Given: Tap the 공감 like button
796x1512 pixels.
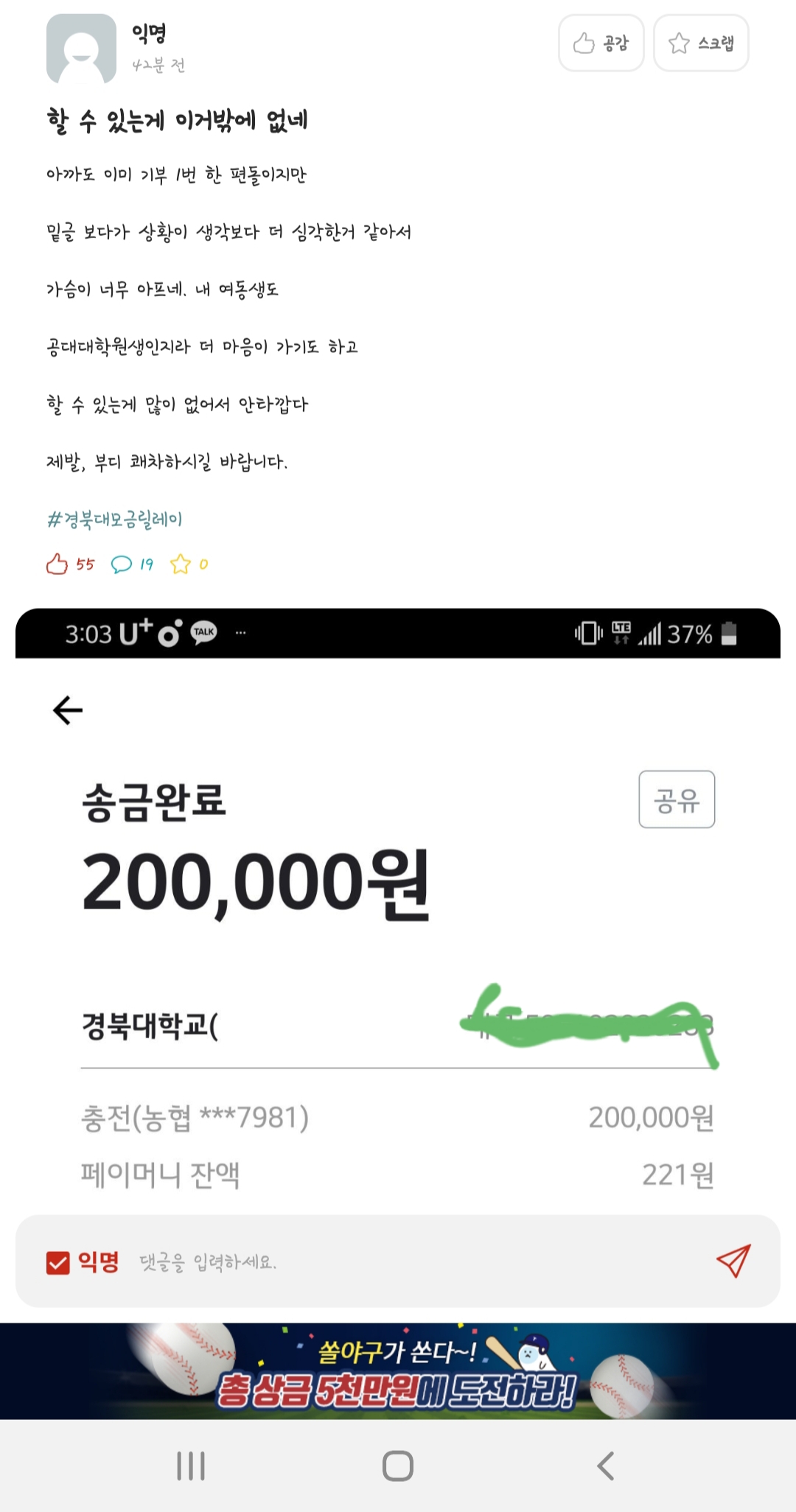Looking at the screenshot, I should (x=601, y=43).
